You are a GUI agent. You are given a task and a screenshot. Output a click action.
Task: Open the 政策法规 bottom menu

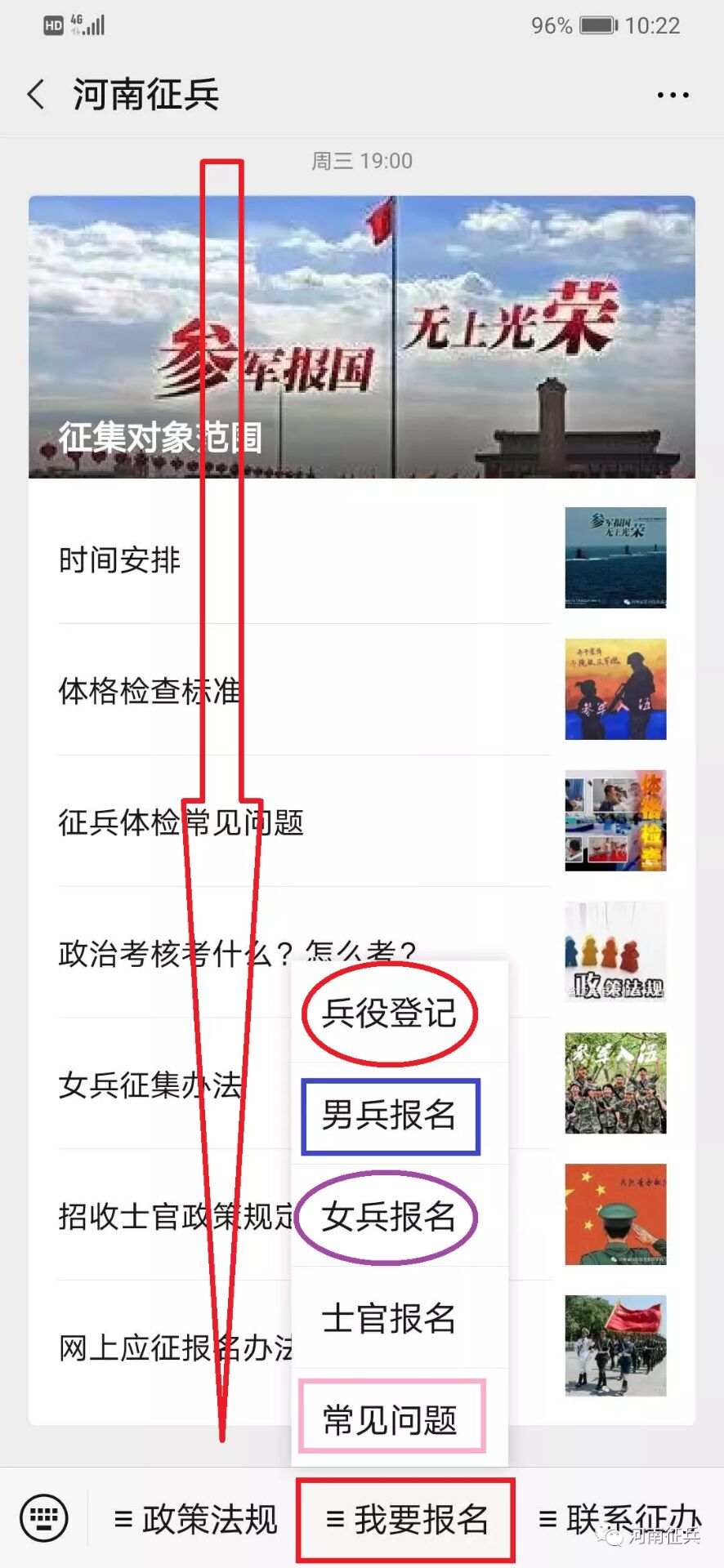coord(196,1519)
